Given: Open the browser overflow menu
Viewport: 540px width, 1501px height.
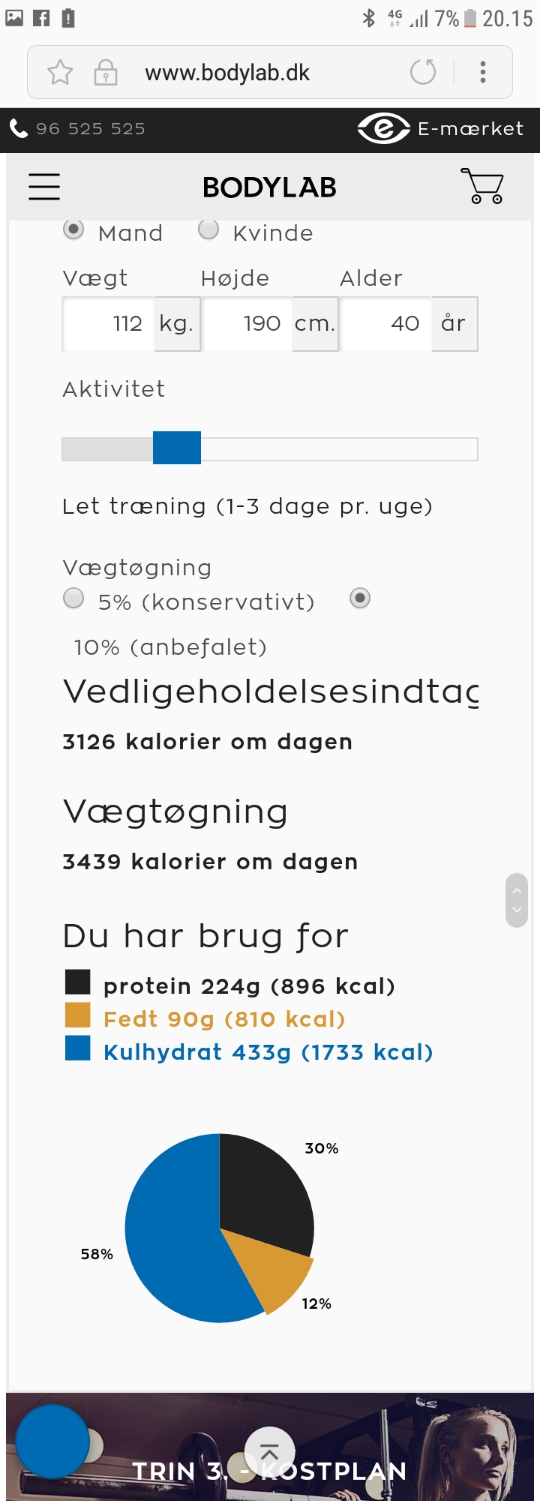Looking at the screenshot, I should point(483,72).
